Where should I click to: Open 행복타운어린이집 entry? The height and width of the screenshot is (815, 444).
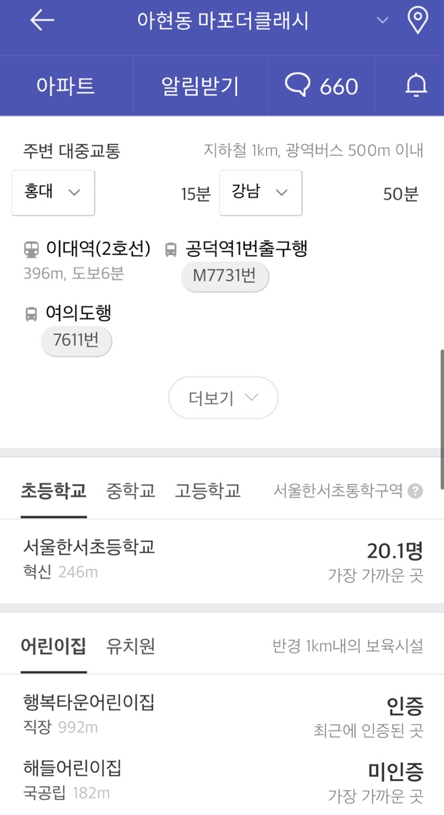(x=222, y=716)
